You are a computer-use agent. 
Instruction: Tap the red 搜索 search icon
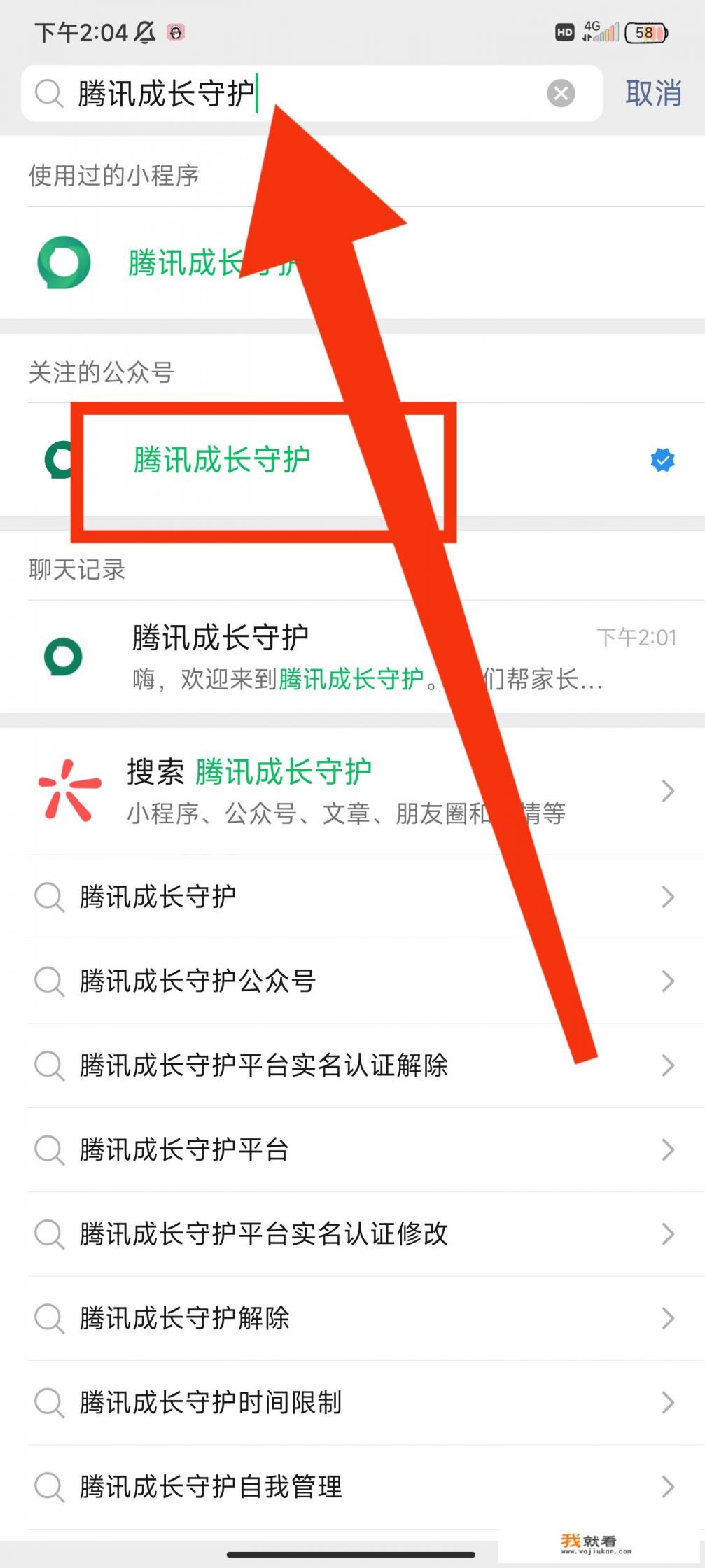point(67,791)
